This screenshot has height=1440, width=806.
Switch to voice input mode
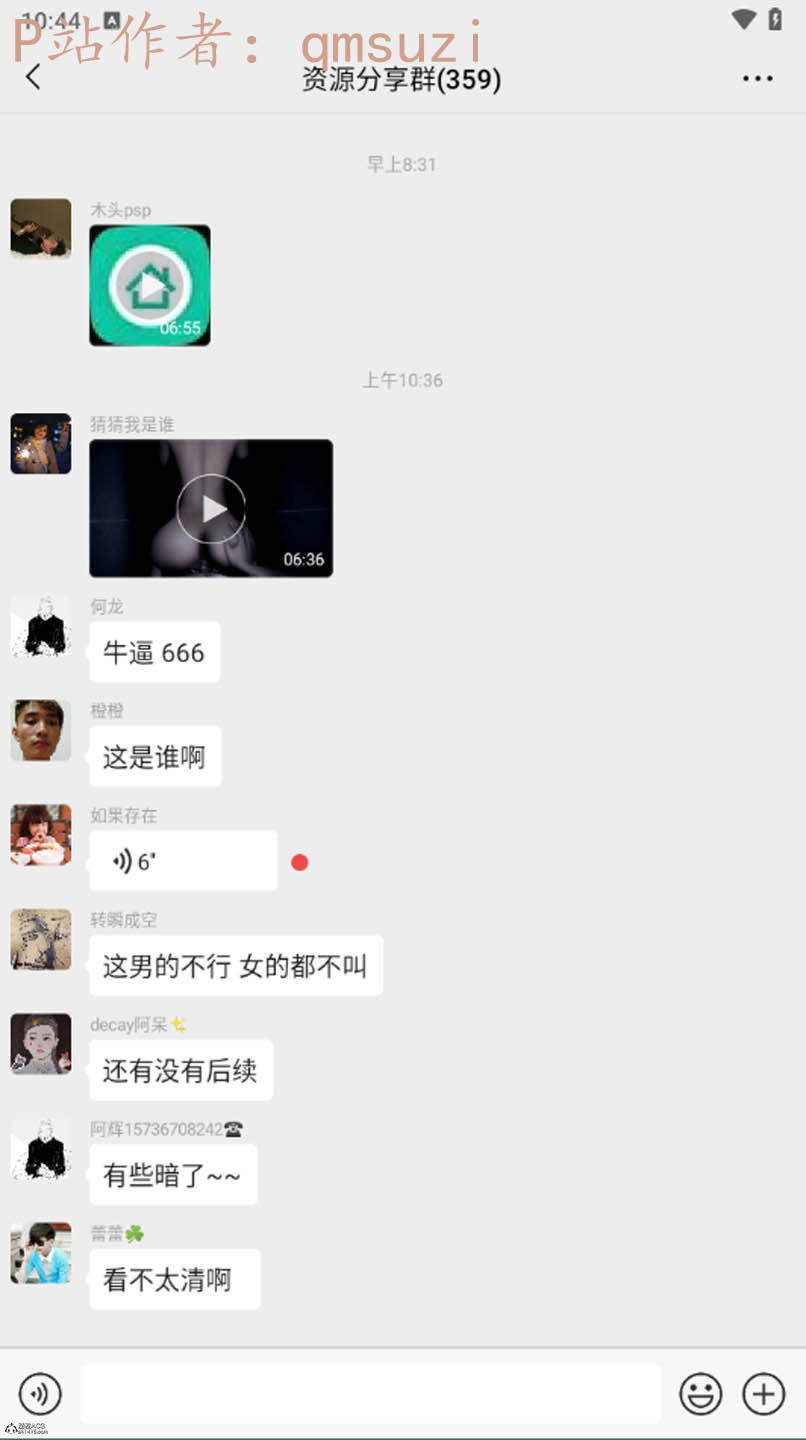tap(40, 1393)
